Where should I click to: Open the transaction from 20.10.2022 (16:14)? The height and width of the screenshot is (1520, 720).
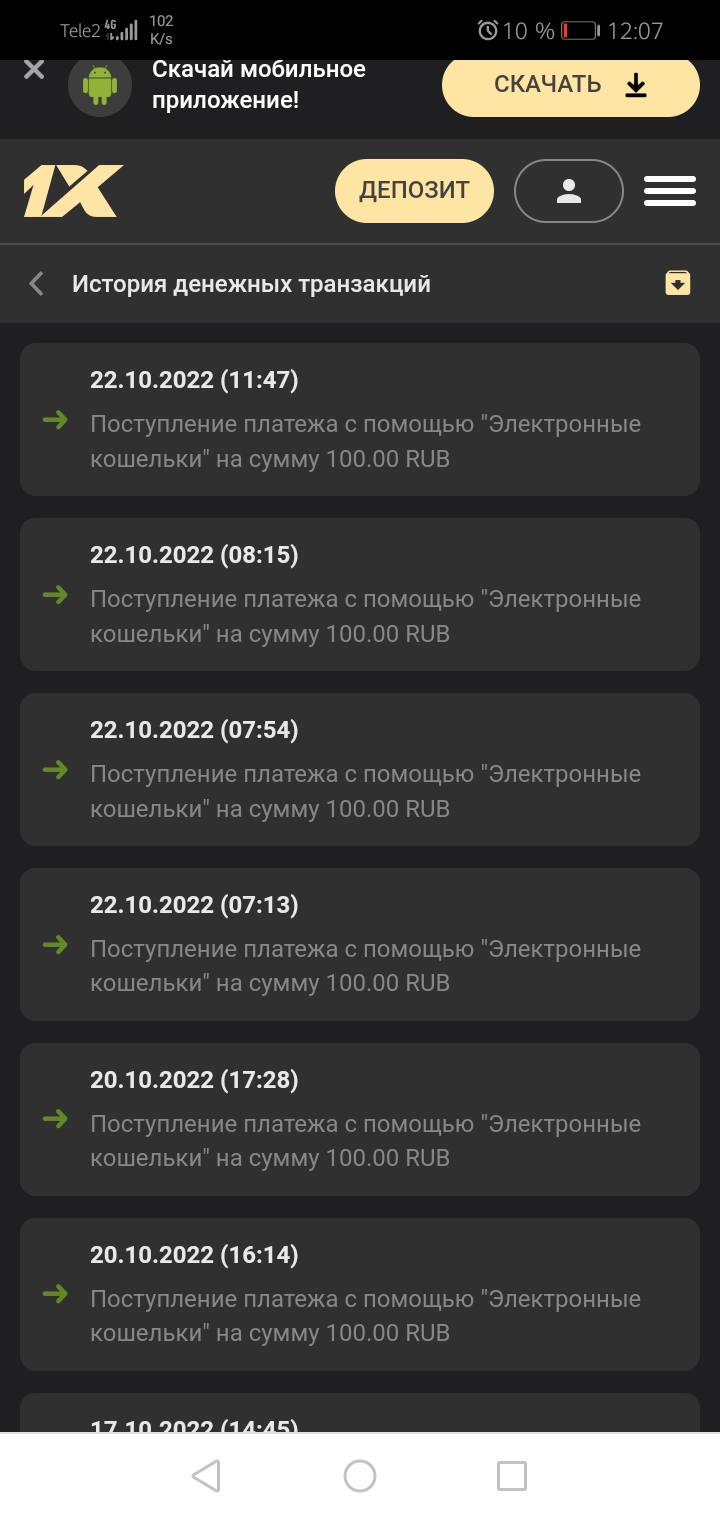coord(360,1294)
